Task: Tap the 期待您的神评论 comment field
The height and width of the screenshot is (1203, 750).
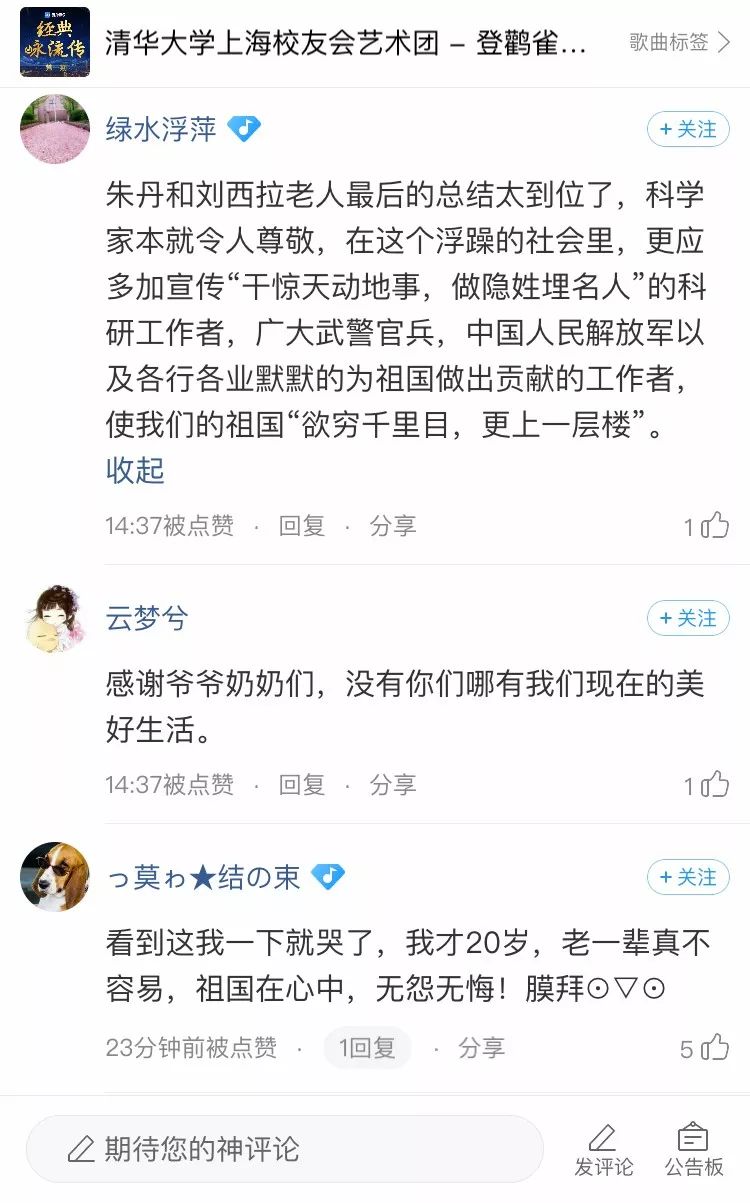Action: tap(284, 1149)
